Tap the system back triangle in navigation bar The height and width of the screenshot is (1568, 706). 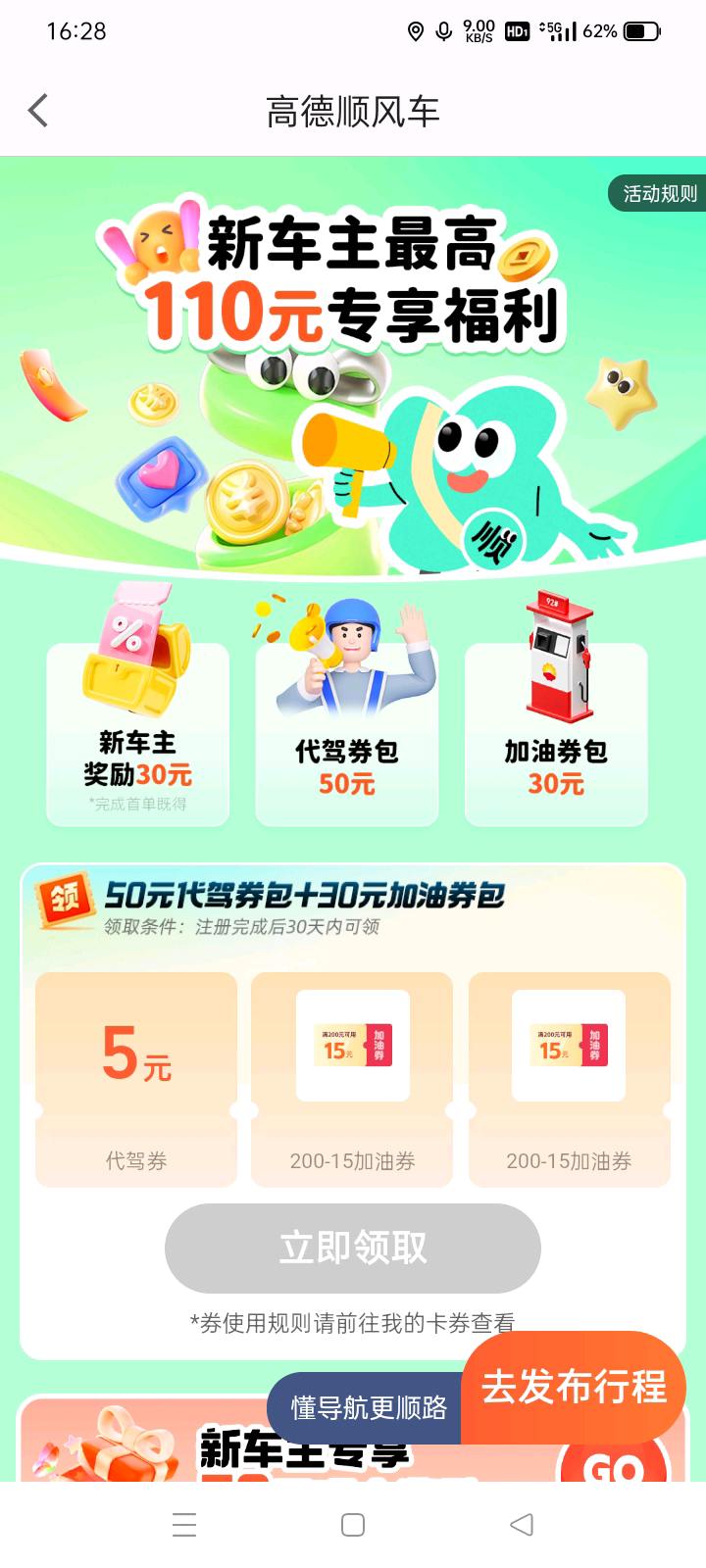pyautogui.click(x=520, y=1524)
